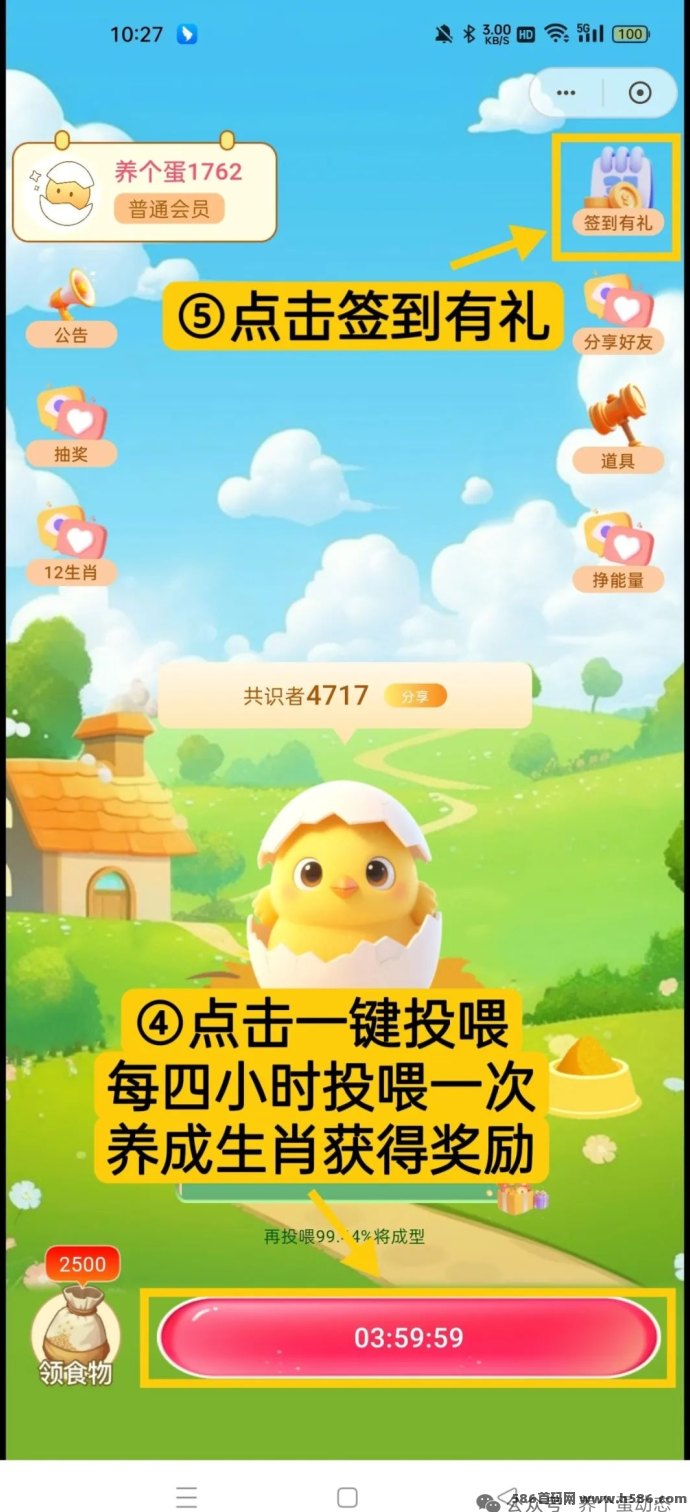Open the mini-program more options menu

click(566, 93)
